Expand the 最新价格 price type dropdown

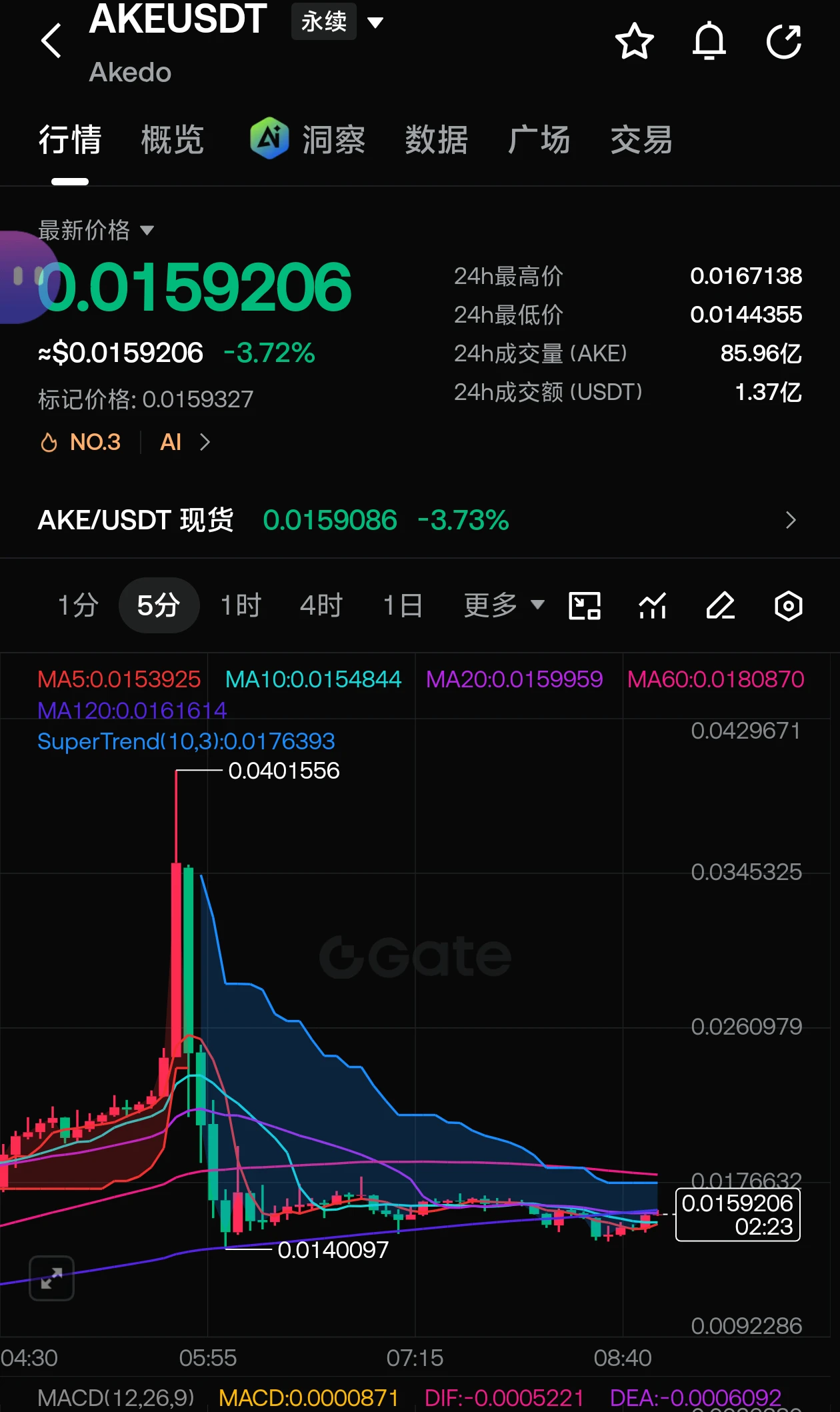(96, 231)
